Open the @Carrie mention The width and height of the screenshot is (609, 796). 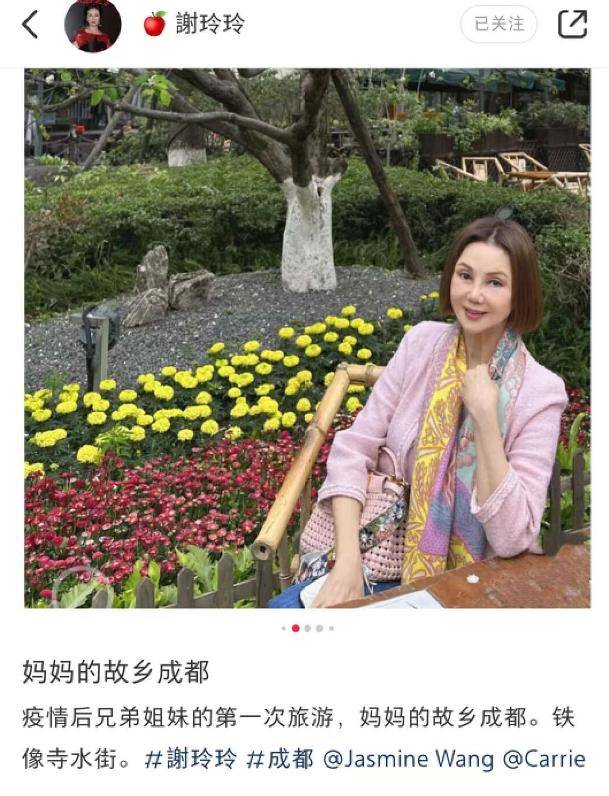[544, 759]
